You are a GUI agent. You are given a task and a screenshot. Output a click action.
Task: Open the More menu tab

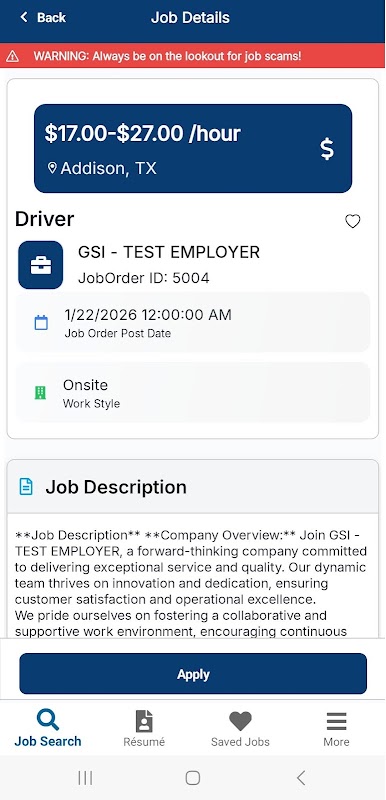tap(337, 728)
